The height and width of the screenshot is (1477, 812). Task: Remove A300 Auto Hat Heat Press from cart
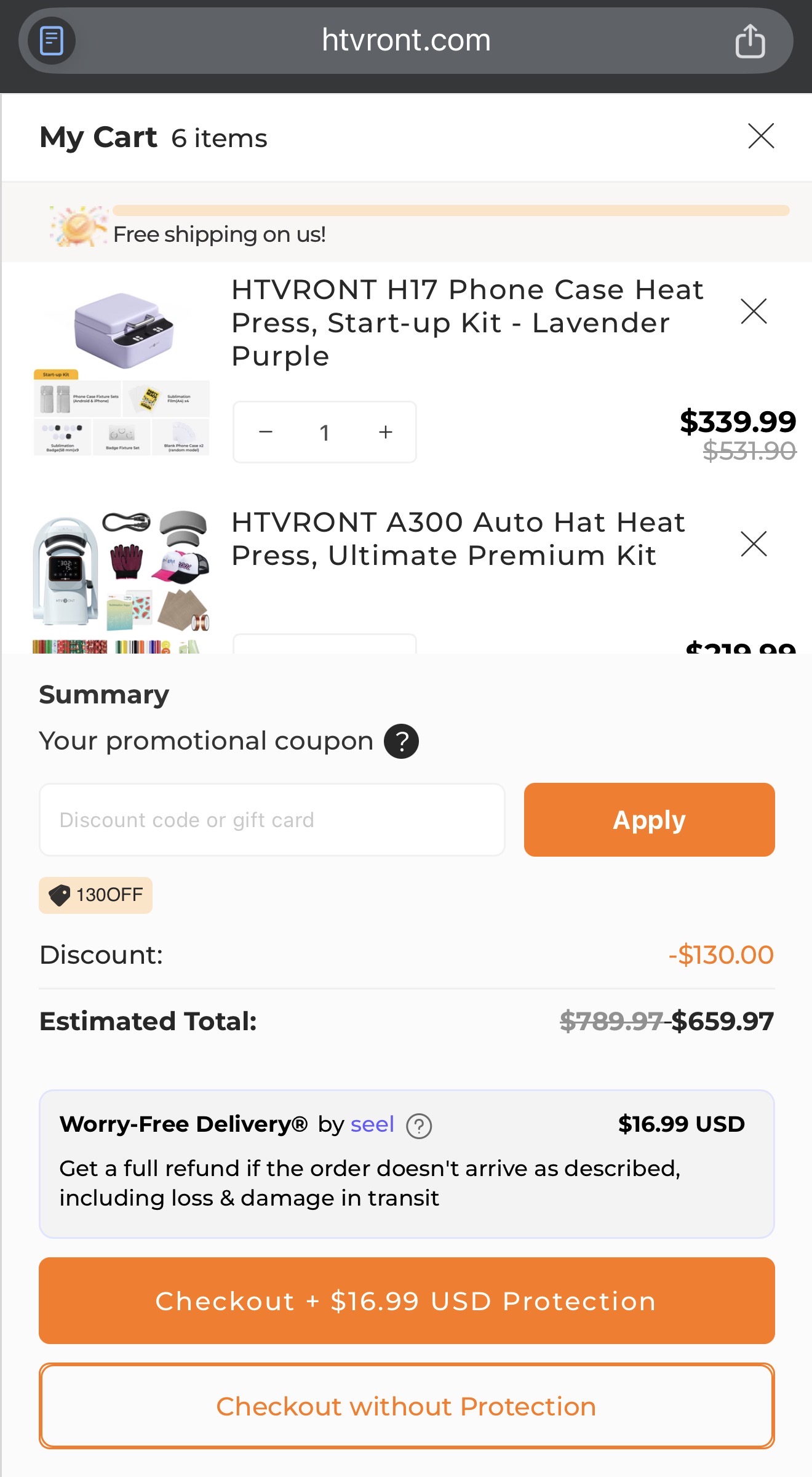754,544
